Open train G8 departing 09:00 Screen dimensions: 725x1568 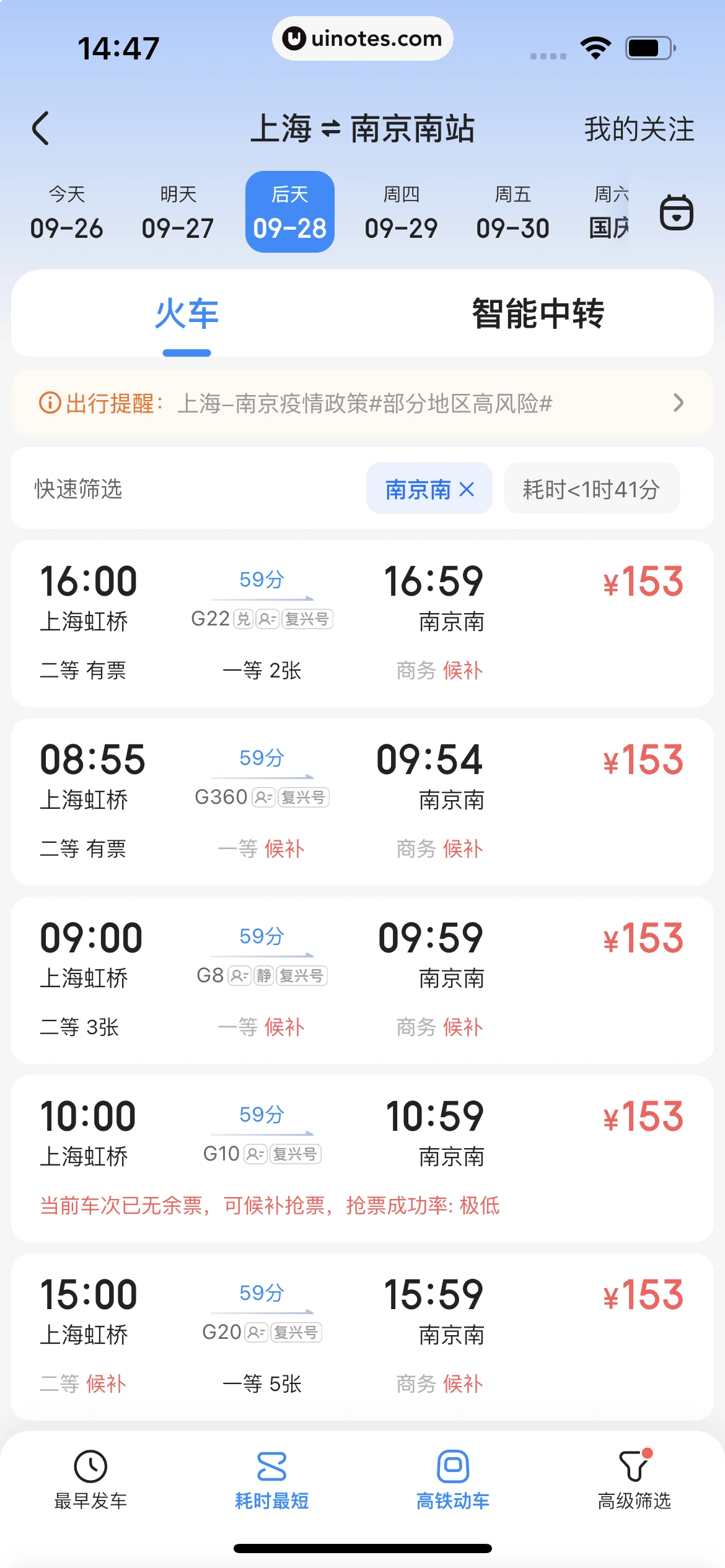coord(362,980)
